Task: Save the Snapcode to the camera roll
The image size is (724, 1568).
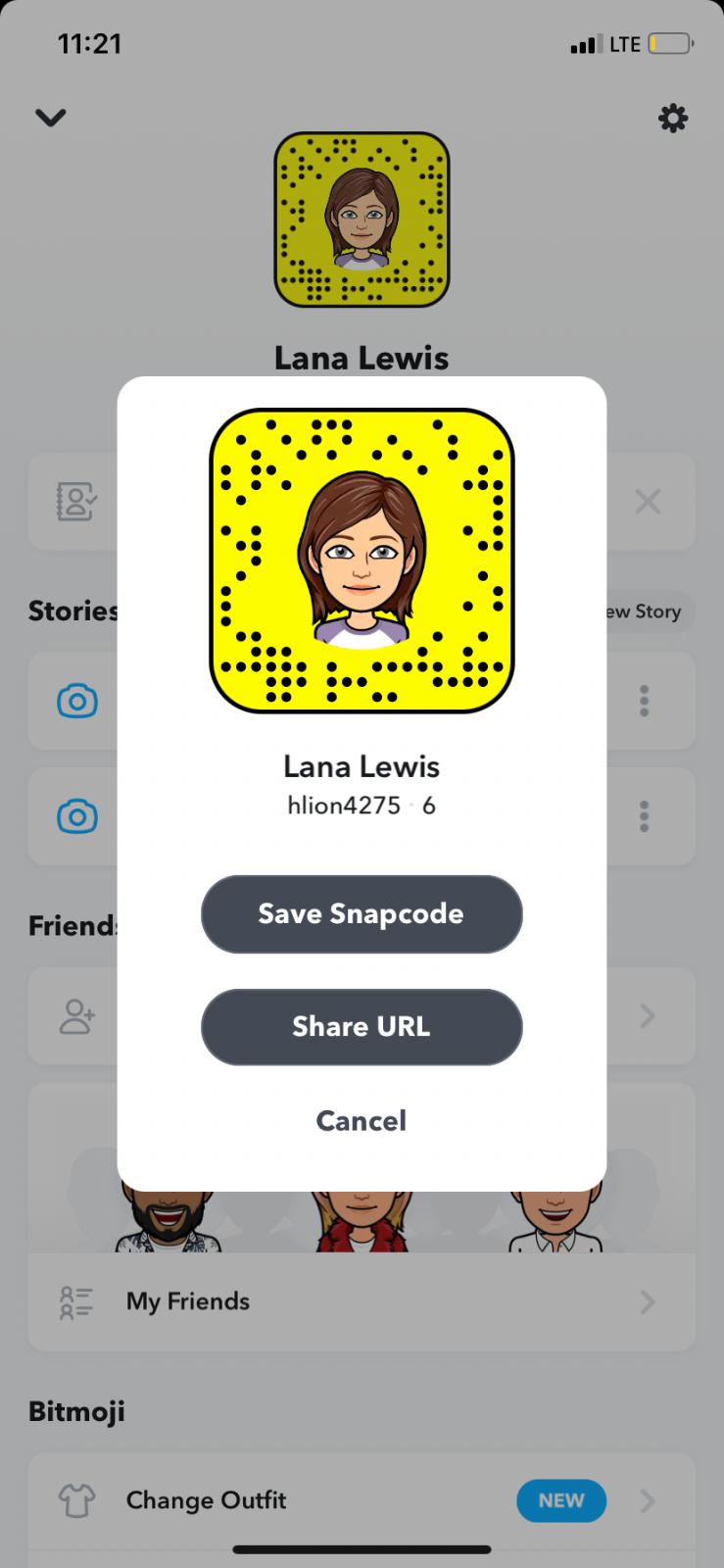Action: [x=361, y=913]
